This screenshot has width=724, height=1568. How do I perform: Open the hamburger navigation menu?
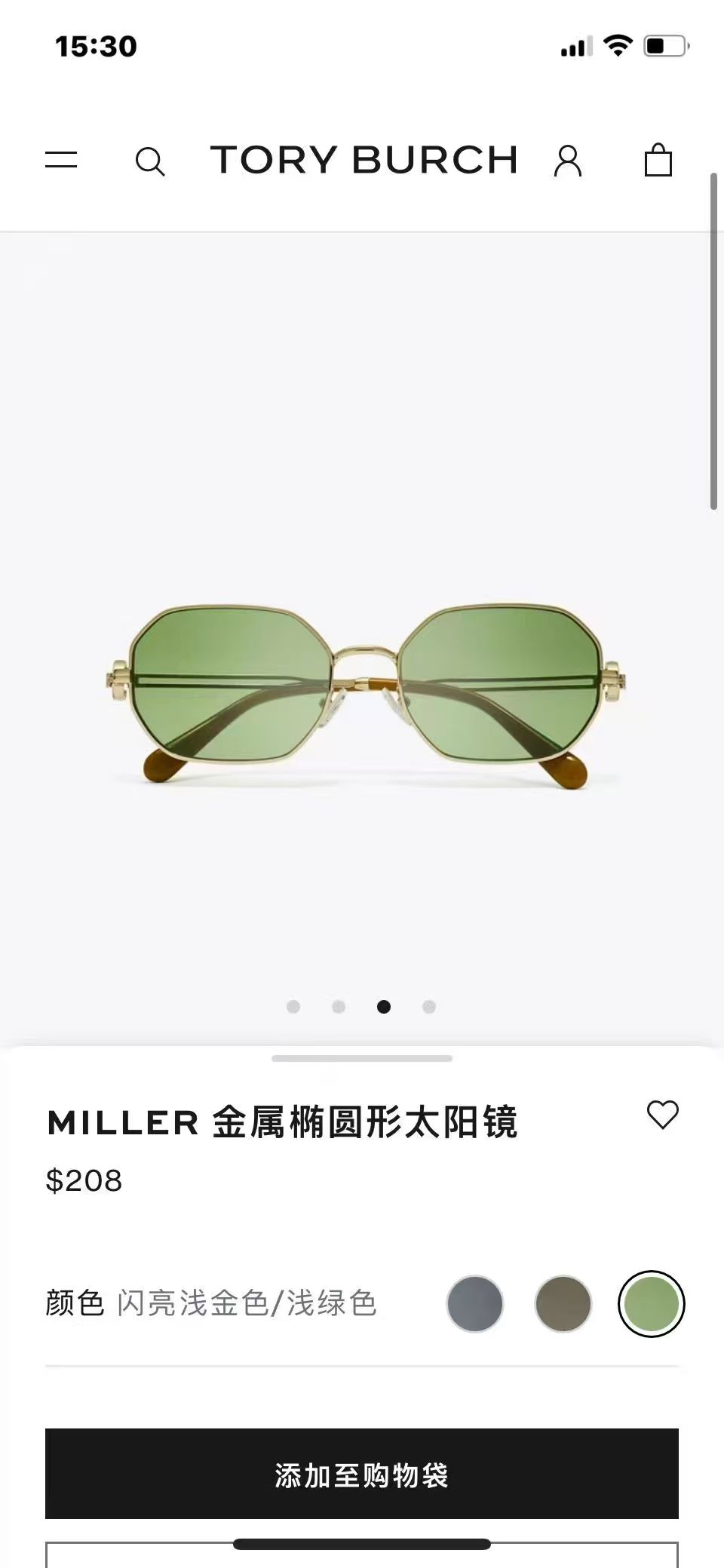click(x=63, y=161)
